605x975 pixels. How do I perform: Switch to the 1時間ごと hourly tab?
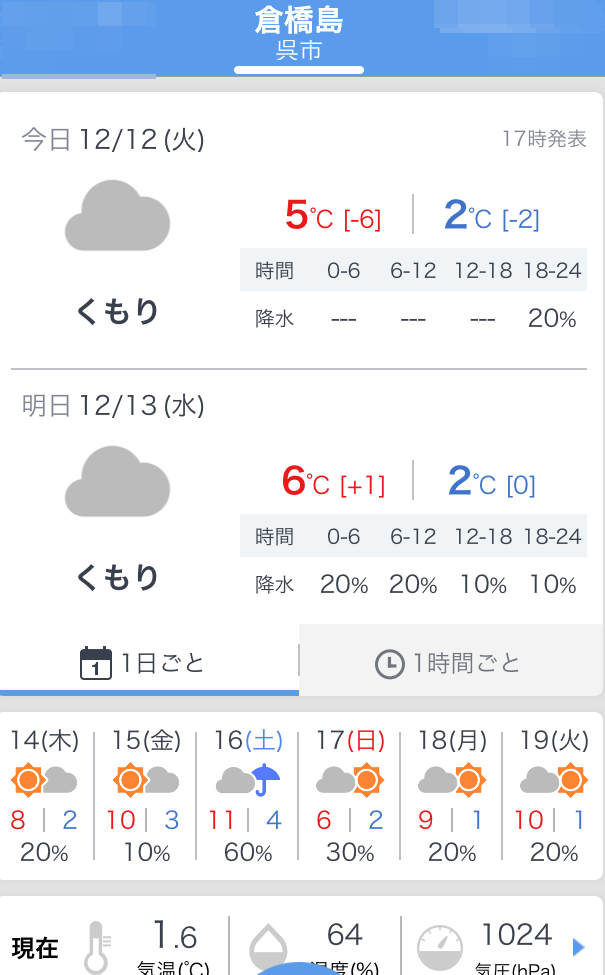click(x=451, y=661)
